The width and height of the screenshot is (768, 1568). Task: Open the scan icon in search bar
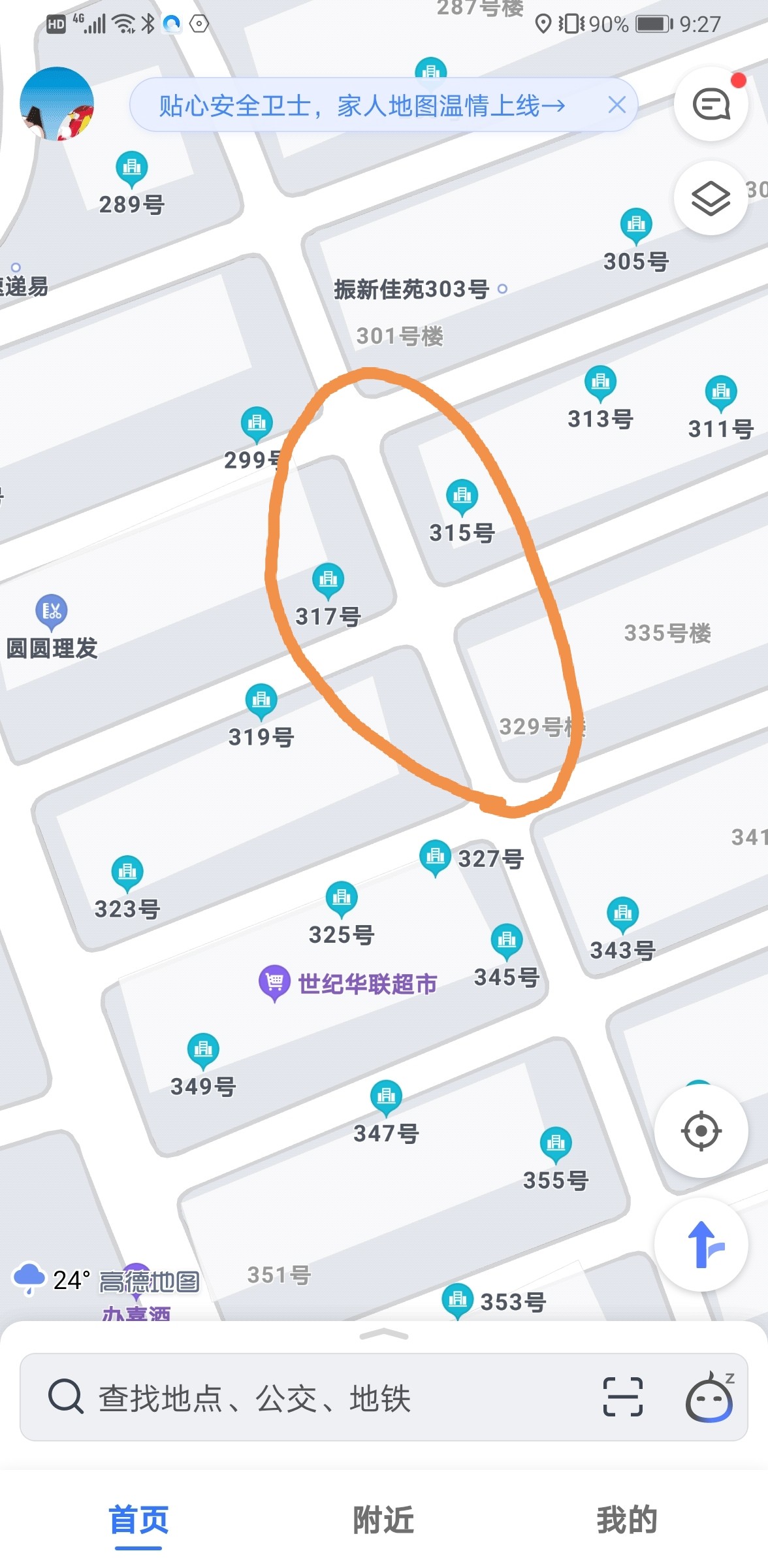pyautogui.click(x=622, y=1397)
